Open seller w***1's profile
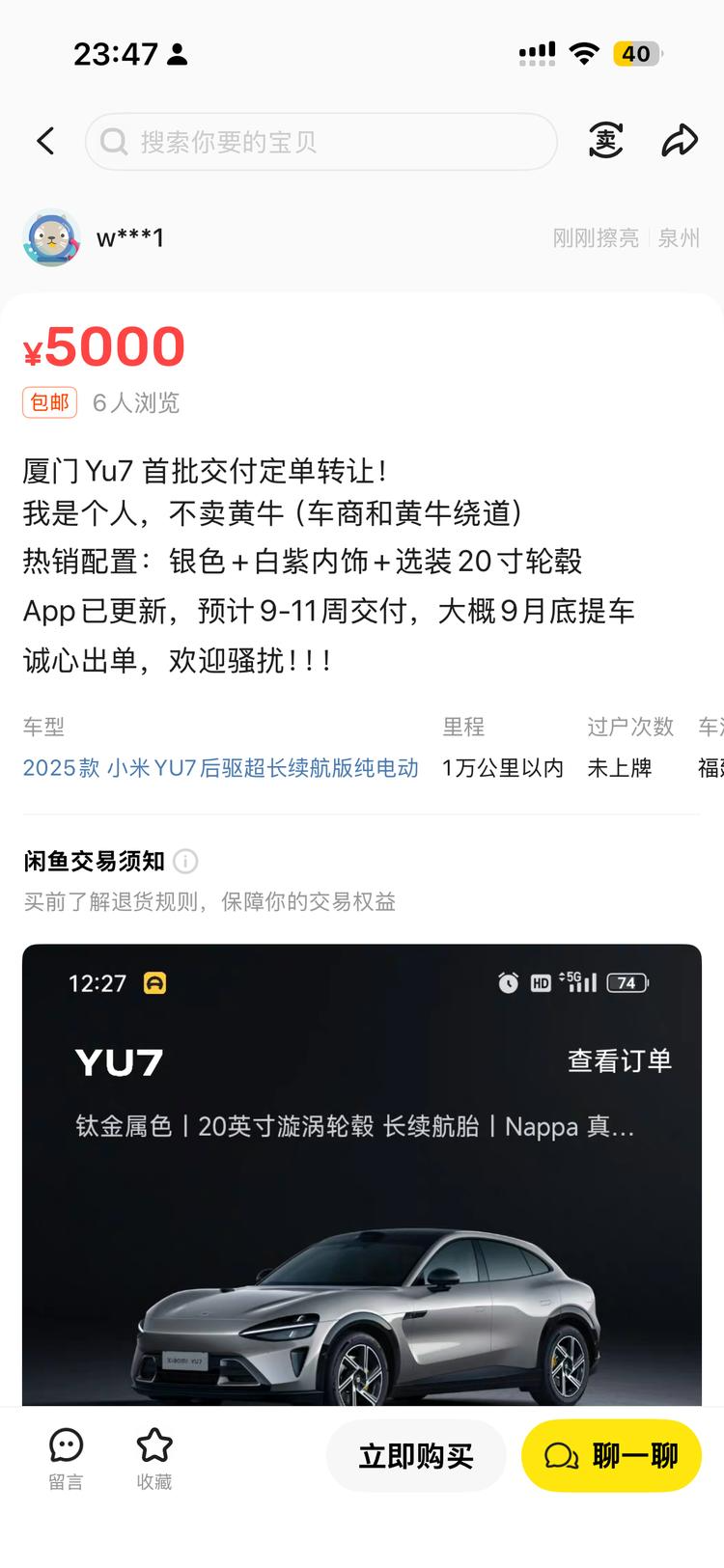 [93, 238]
